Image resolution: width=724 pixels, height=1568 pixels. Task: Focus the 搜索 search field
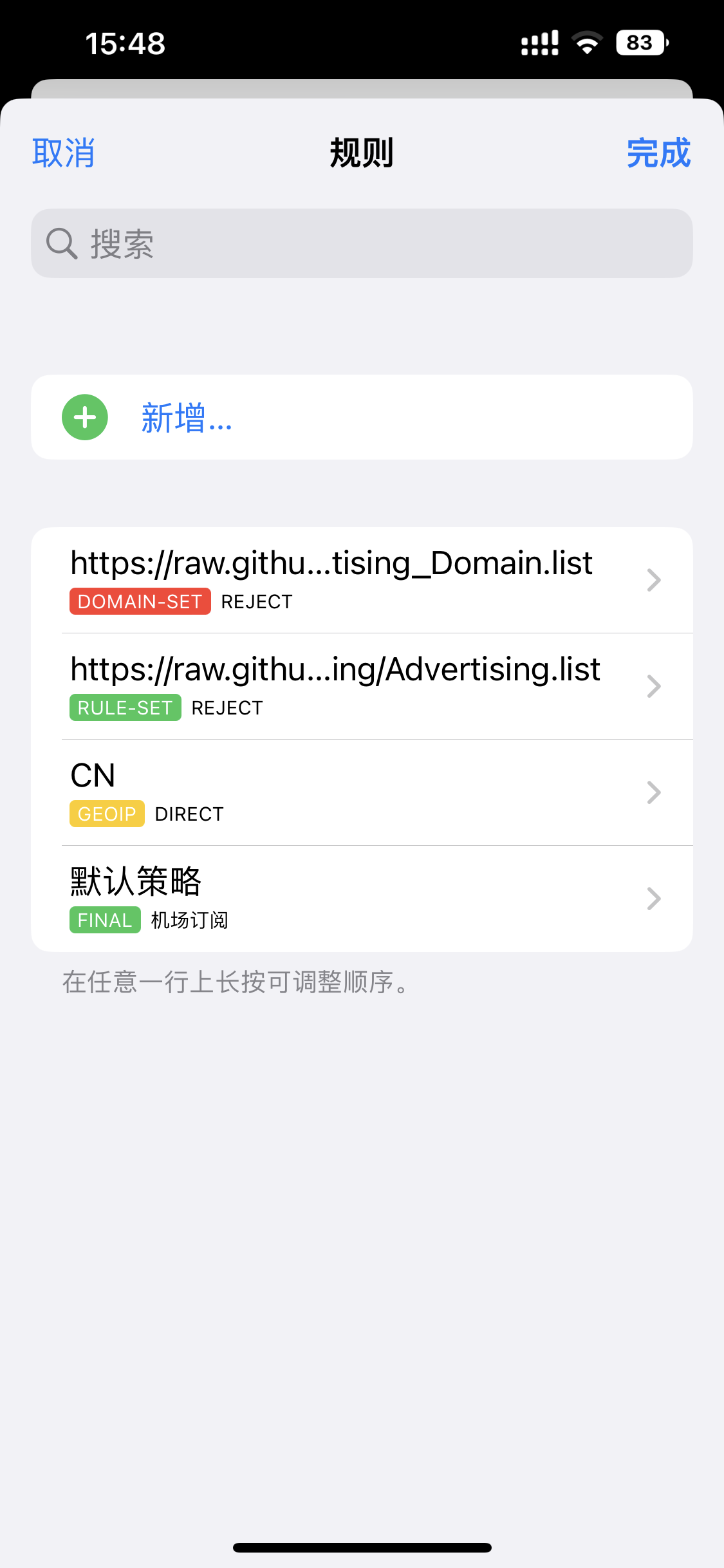pos(362,244)
